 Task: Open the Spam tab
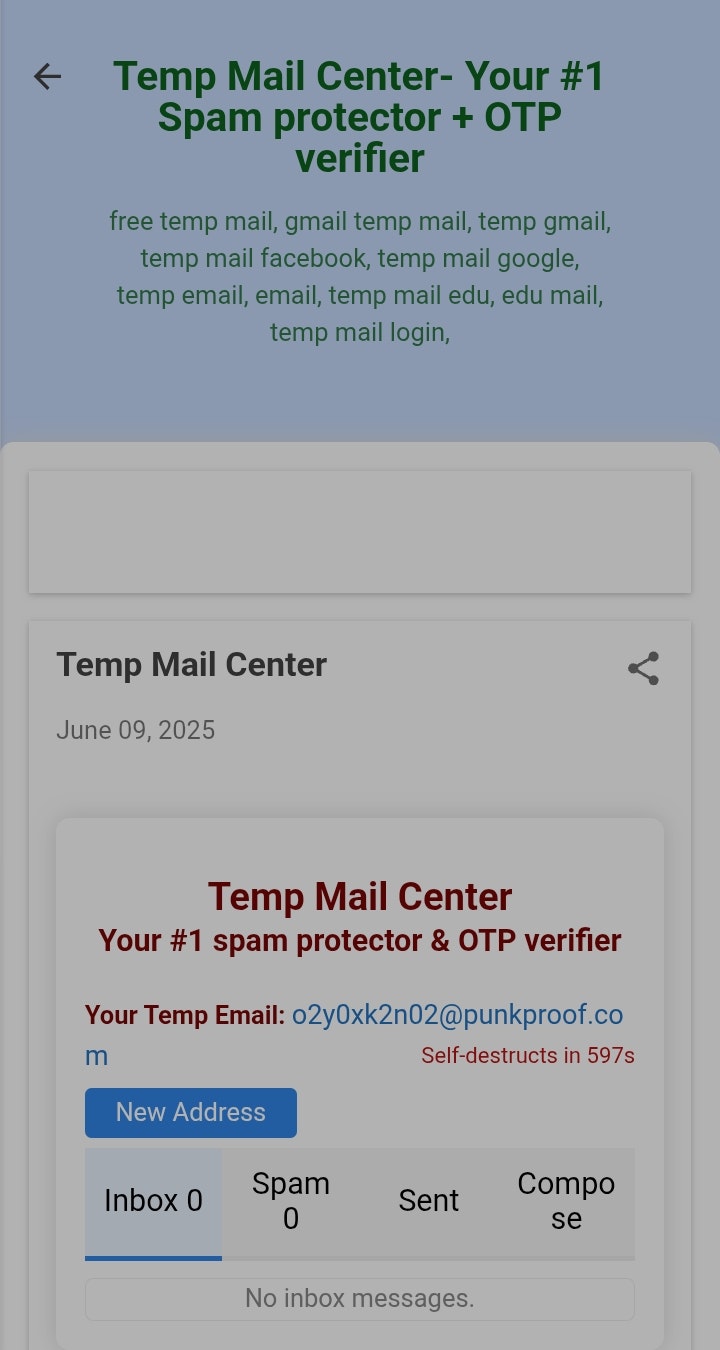tap(291, 1201)
